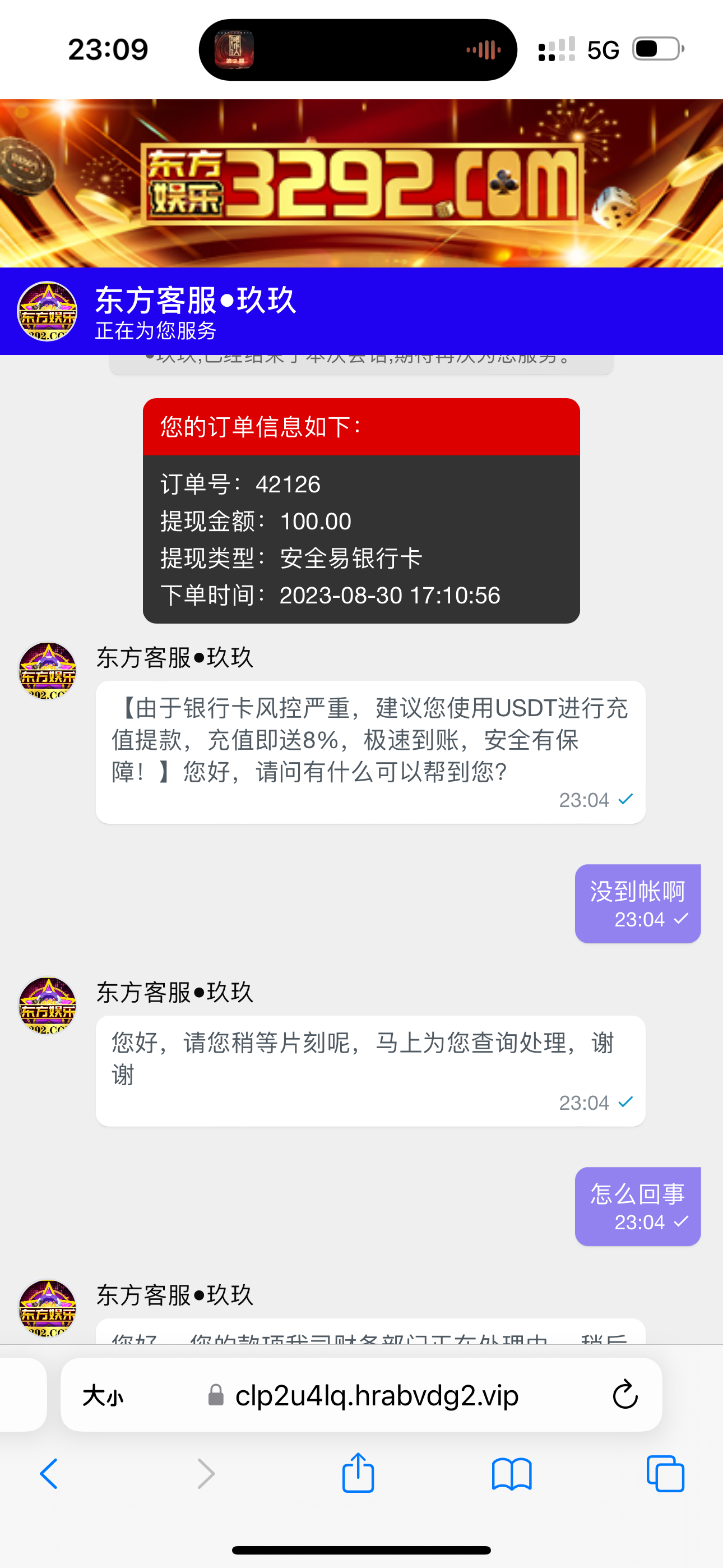Screen dimensions: 723x1568
Task: Tap the 5G network indicator
Action: tap(601, 49)
